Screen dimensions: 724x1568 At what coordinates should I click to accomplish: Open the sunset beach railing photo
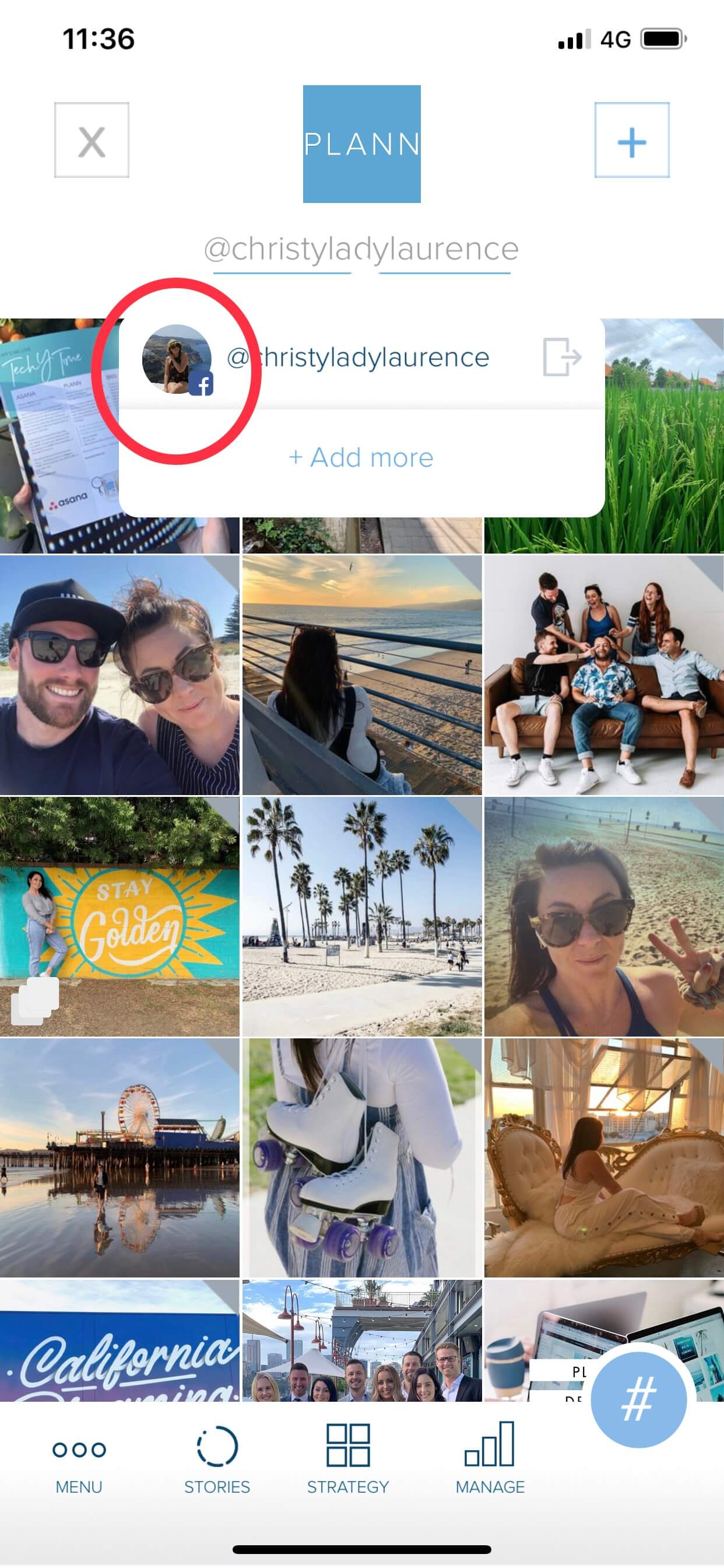coord(361,674)
